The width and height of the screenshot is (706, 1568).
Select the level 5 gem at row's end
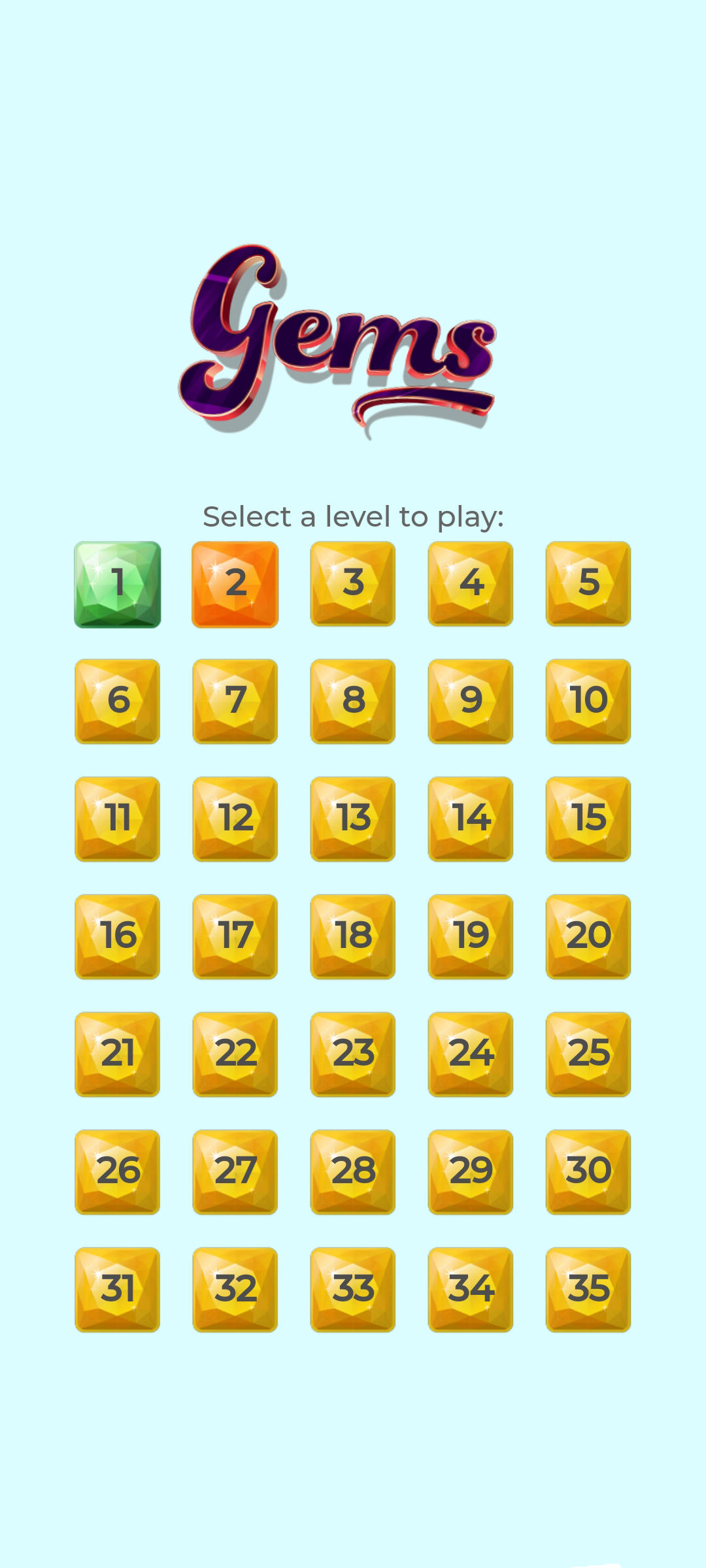pos(588,583)
